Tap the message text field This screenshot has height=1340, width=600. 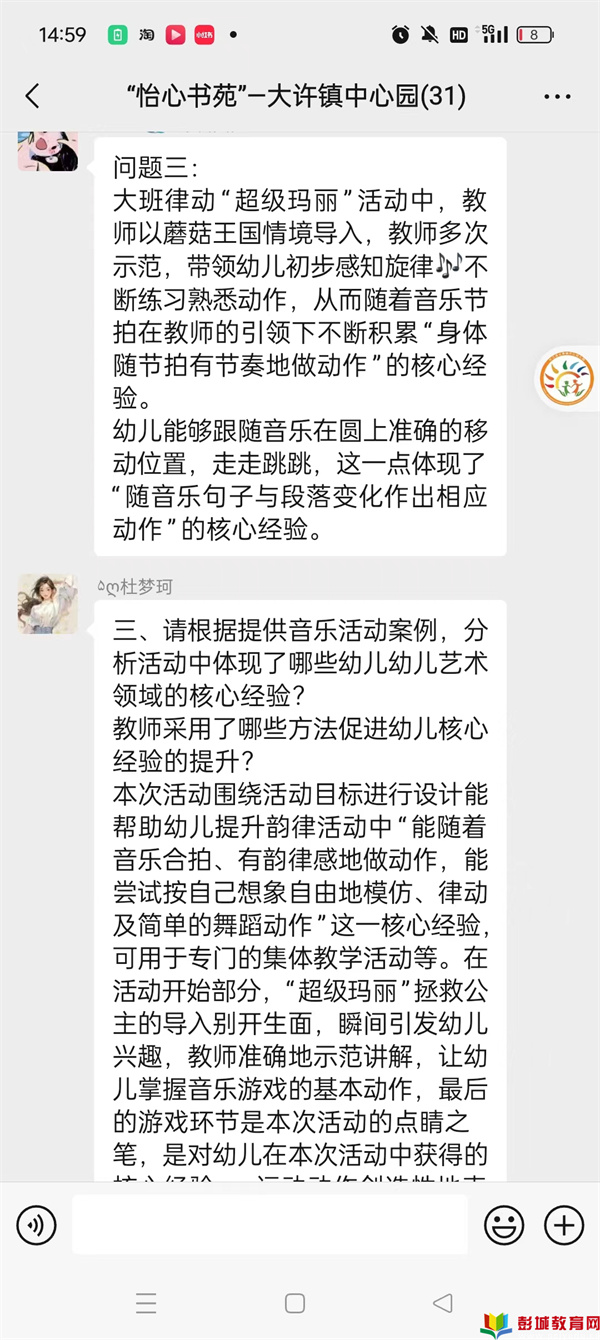(x=269, y=1224)
